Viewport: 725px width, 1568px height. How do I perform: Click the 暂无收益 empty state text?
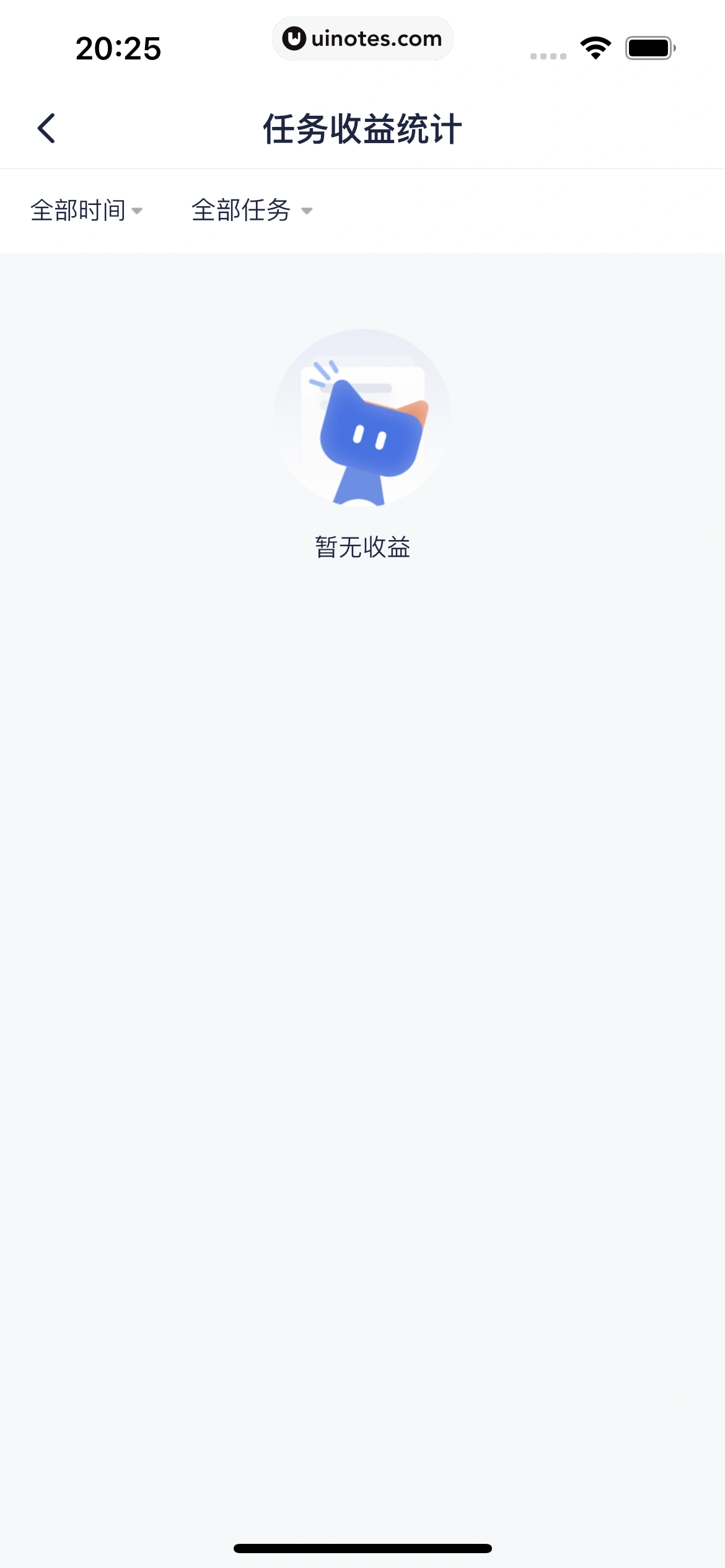(x=362, y=546)
